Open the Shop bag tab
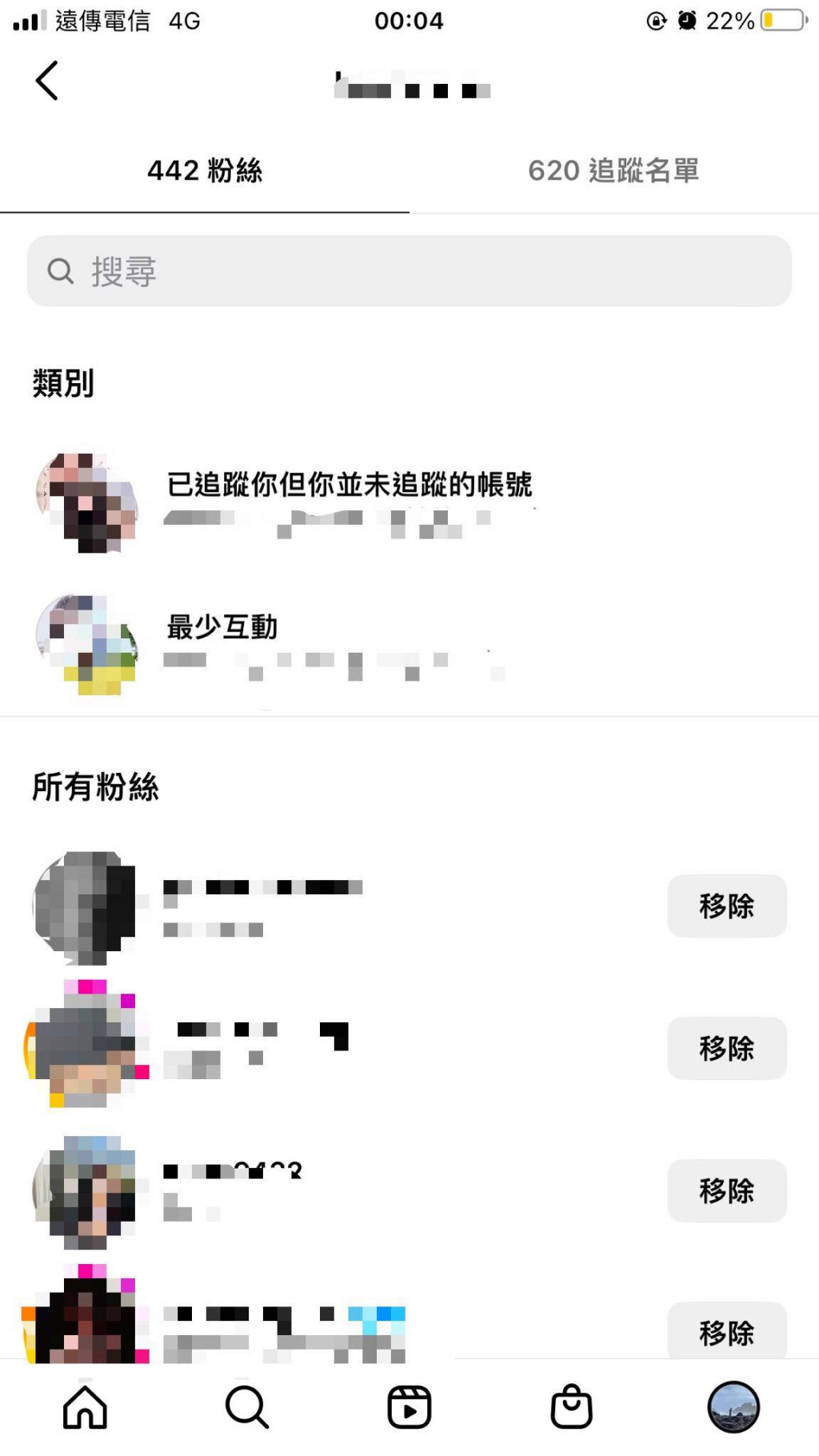The image size is (819, 1456). pyautogui.click(x=571, y=1407)
